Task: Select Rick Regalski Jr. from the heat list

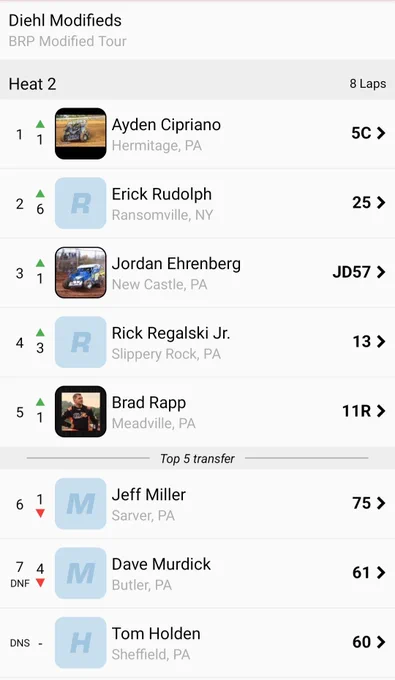Action: click(197, 342)
